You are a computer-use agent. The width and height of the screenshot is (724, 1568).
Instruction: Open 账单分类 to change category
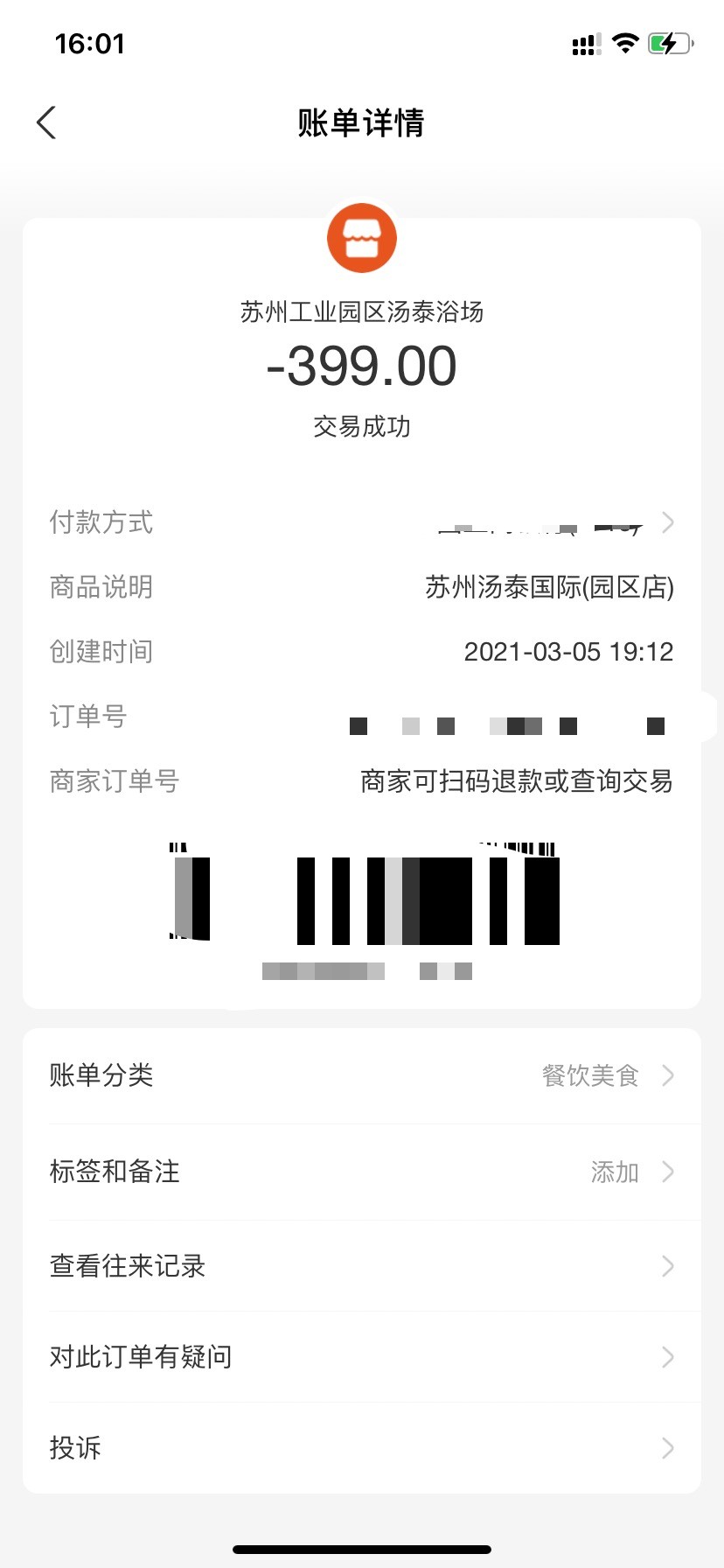362,1075
